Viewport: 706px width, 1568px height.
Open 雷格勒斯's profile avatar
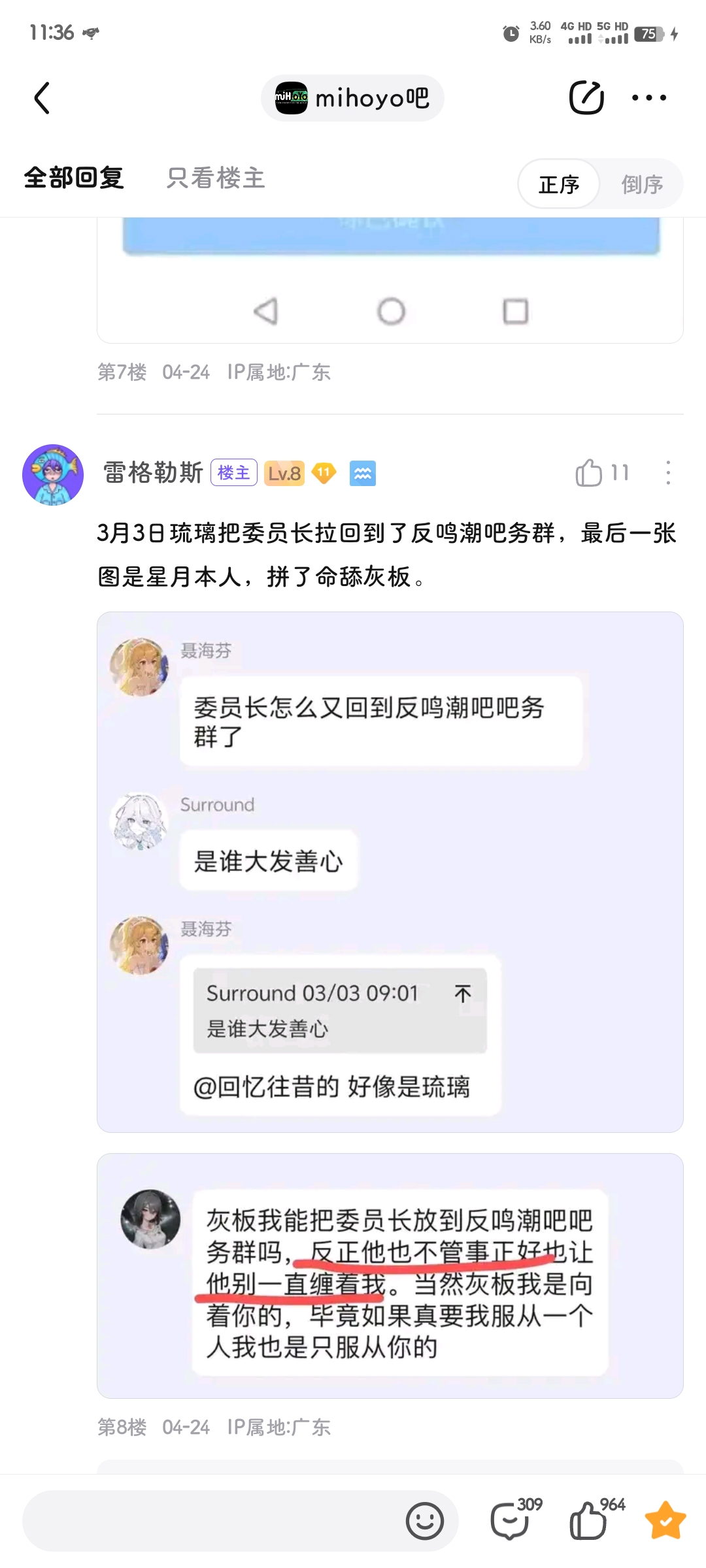coord(53,474)
